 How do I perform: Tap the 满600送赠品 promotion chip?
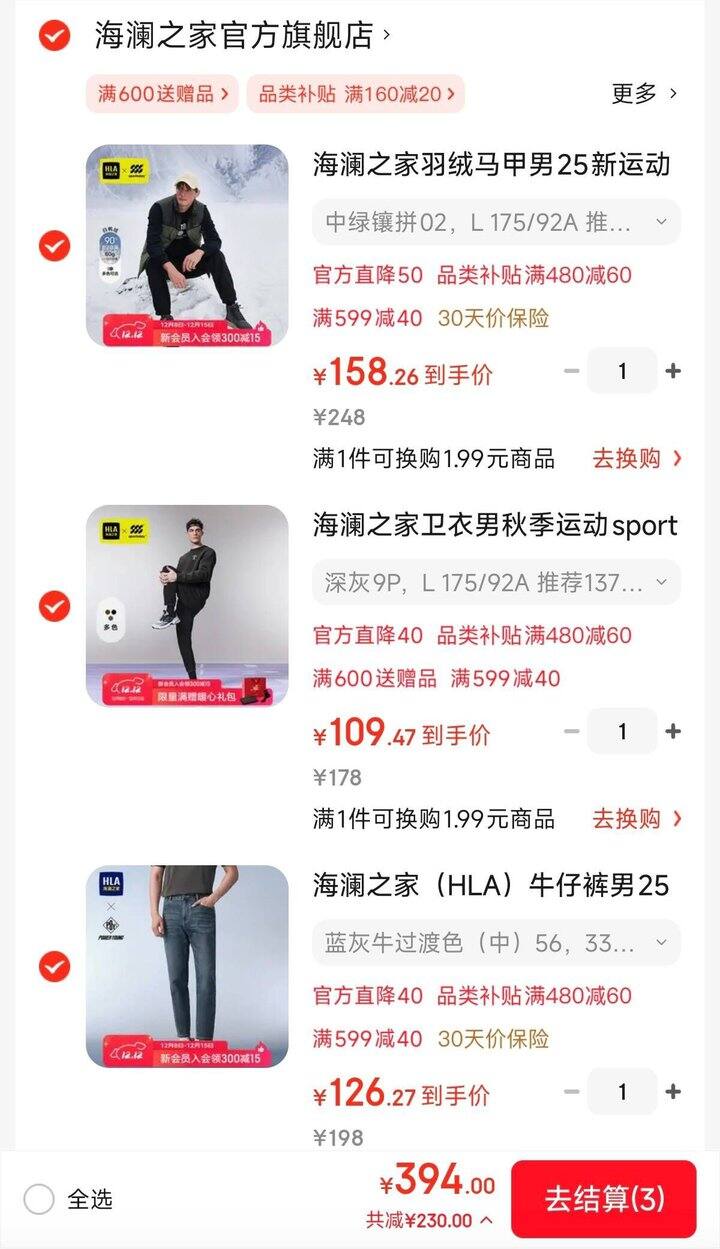click(162, 94)
